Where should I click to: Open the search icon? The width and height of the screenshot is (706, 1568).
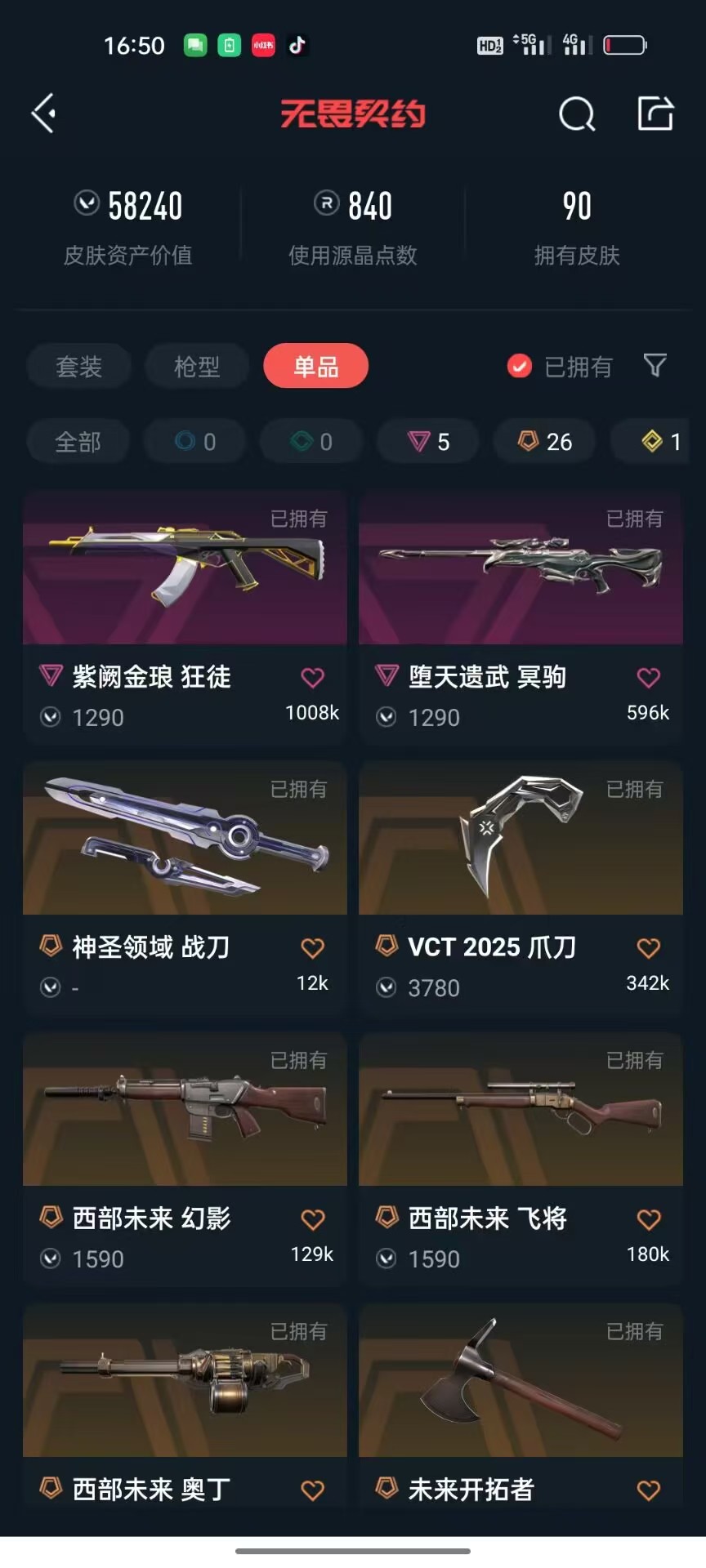[x=577, y=114]
